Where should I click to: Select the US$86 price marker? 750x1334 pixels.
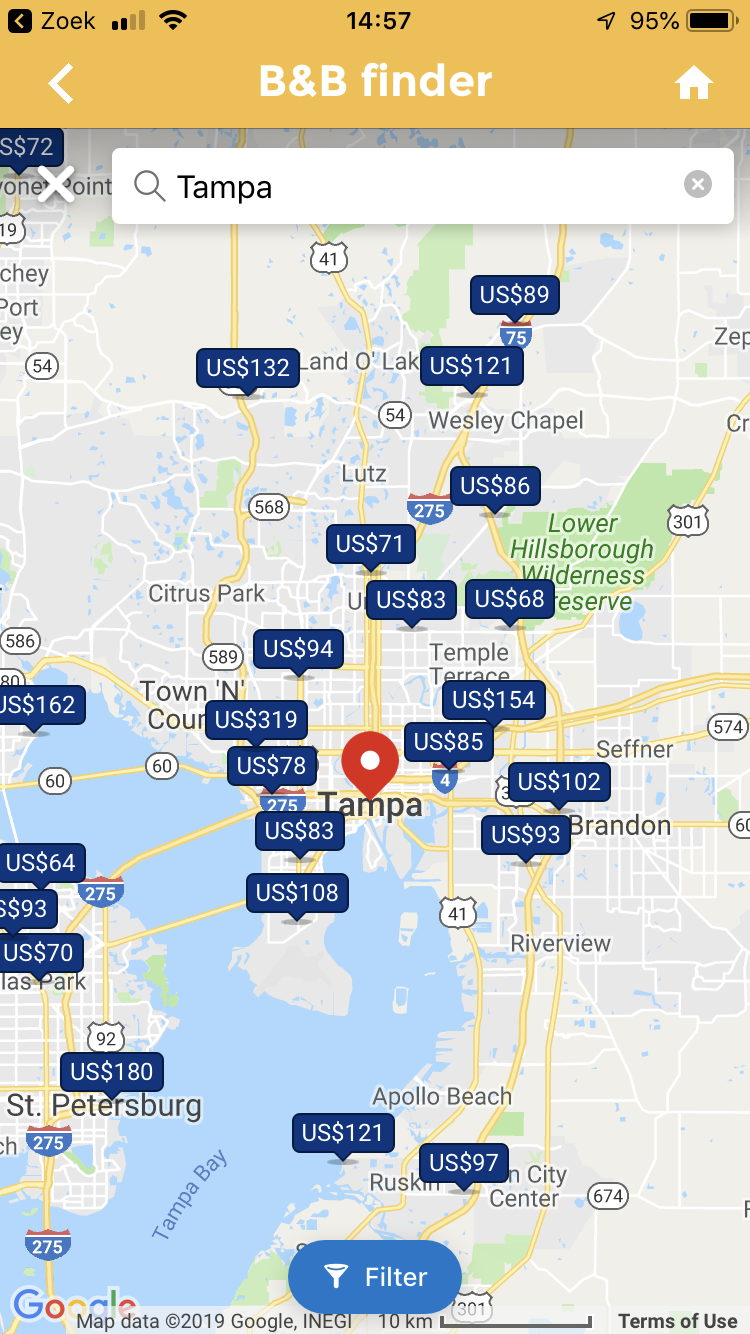[495, 486]
